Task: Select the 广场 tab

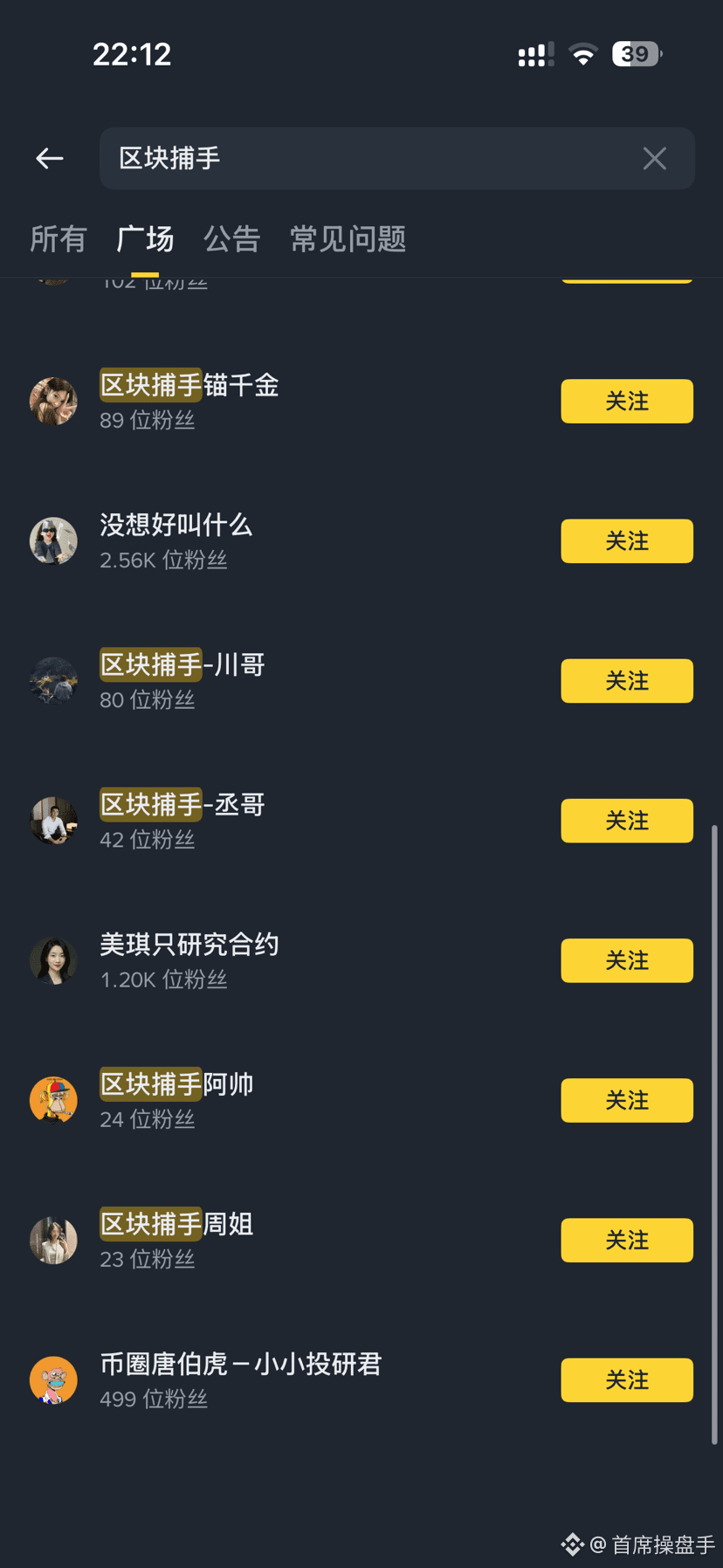Action: tap(145, 238)
